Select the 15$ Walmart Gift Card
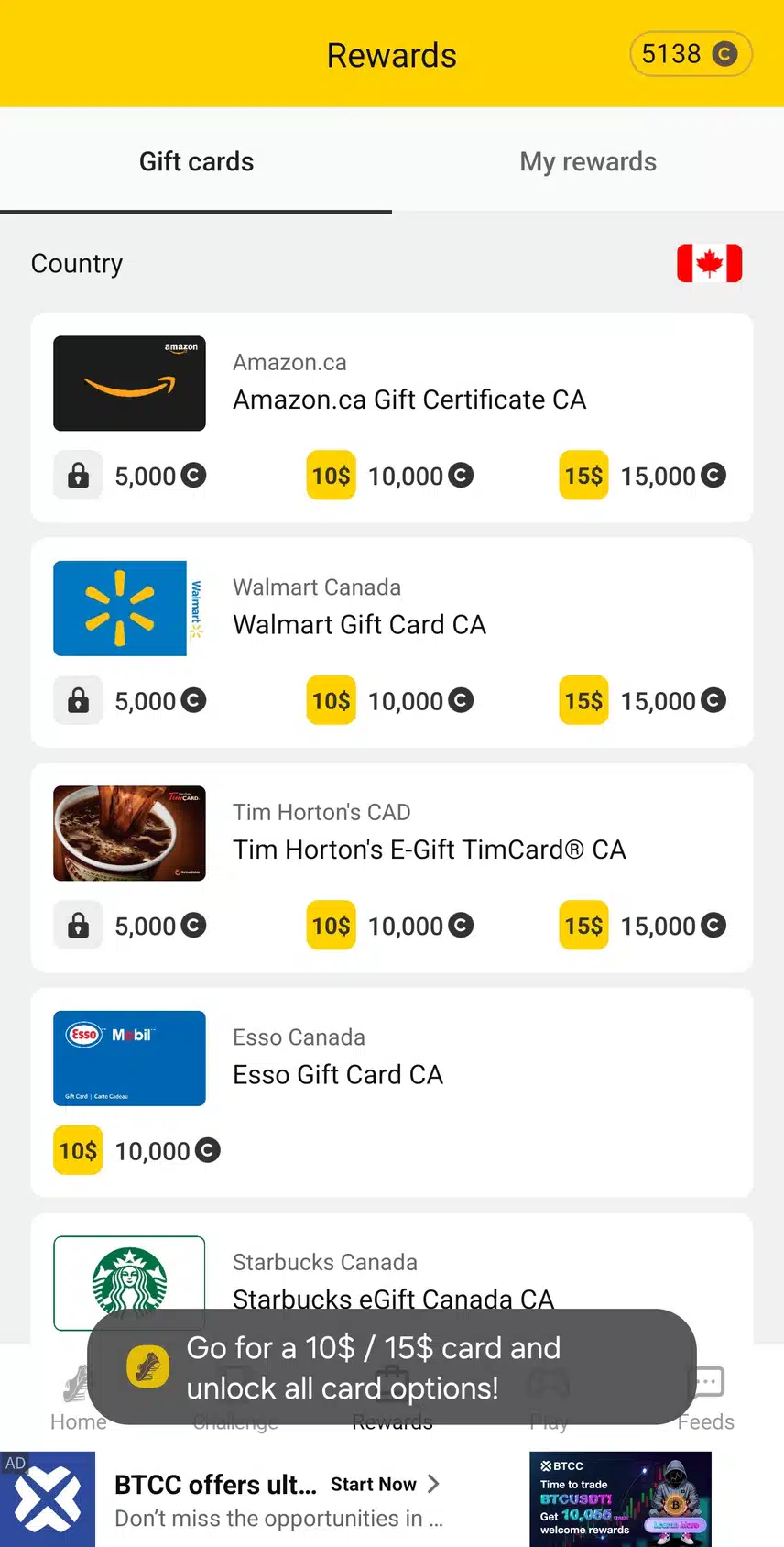 pos(643,701)
